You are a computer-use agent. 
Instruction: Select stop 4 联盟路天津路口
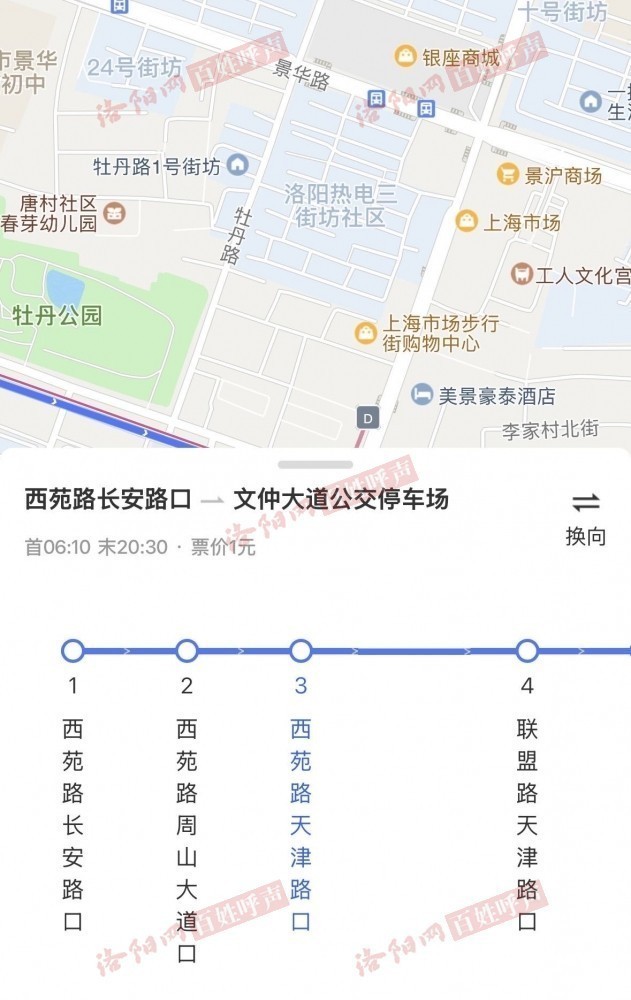pyautogui.click(x=527, y=651)
